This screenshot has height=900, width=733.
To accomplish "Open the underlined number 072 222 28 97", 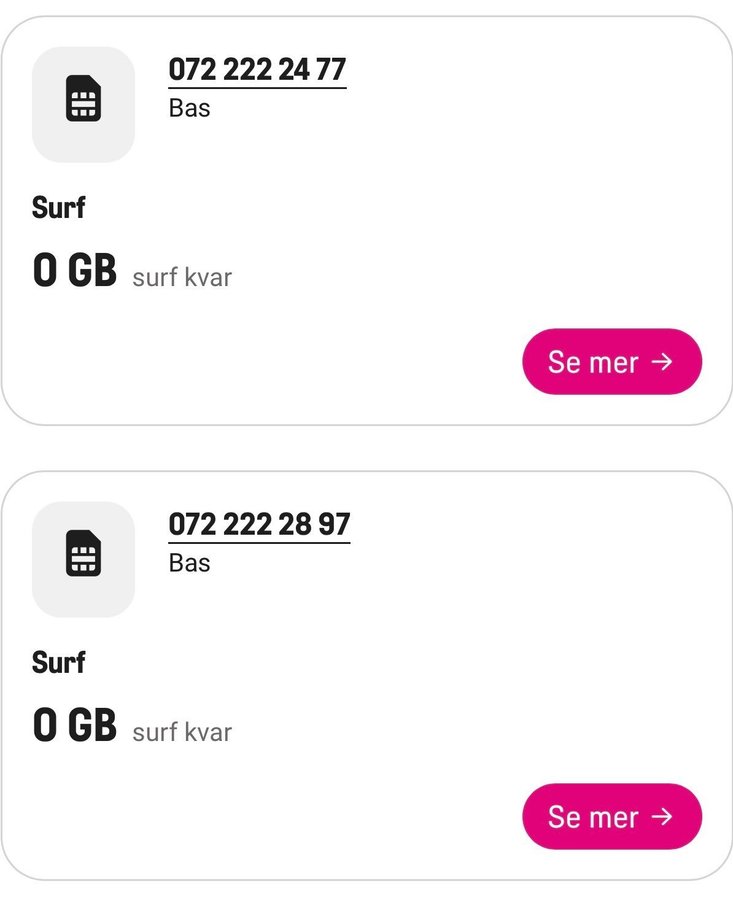I will click(x=259, y=525).
